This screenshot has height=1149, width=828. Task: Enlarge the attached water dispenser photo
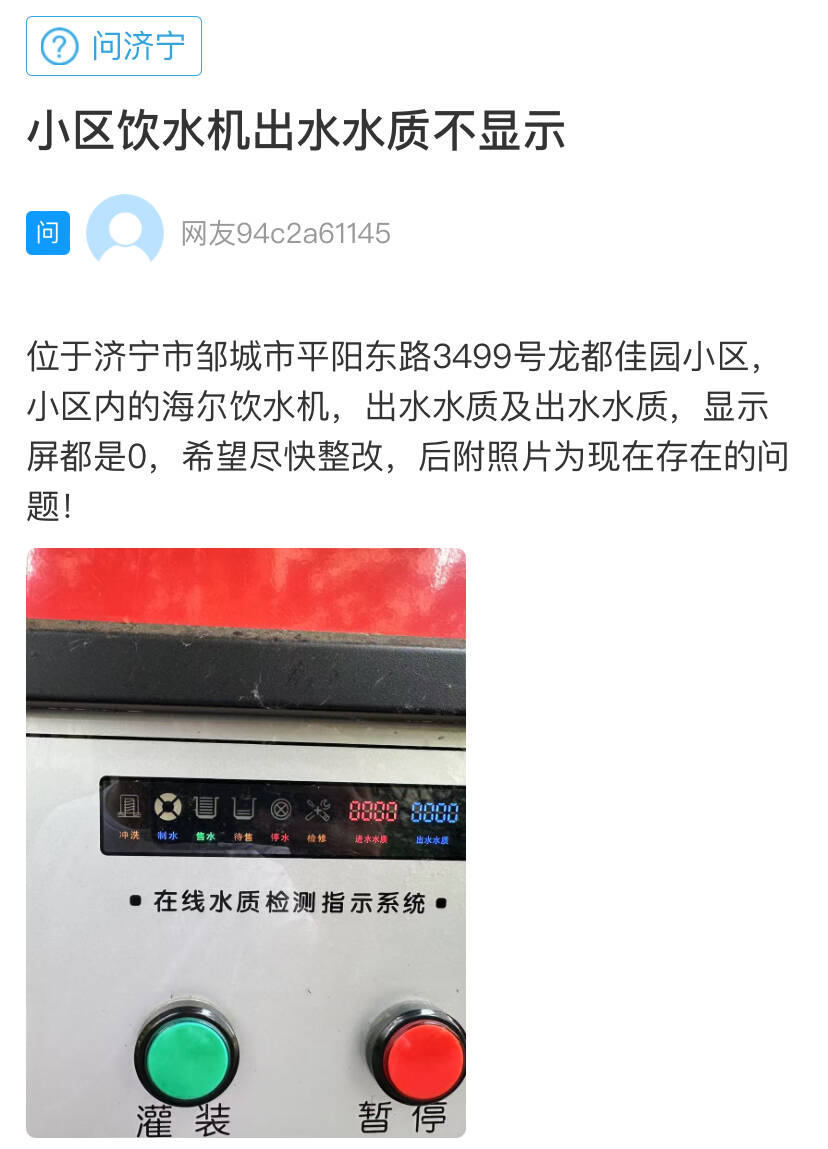click(246, 842)
